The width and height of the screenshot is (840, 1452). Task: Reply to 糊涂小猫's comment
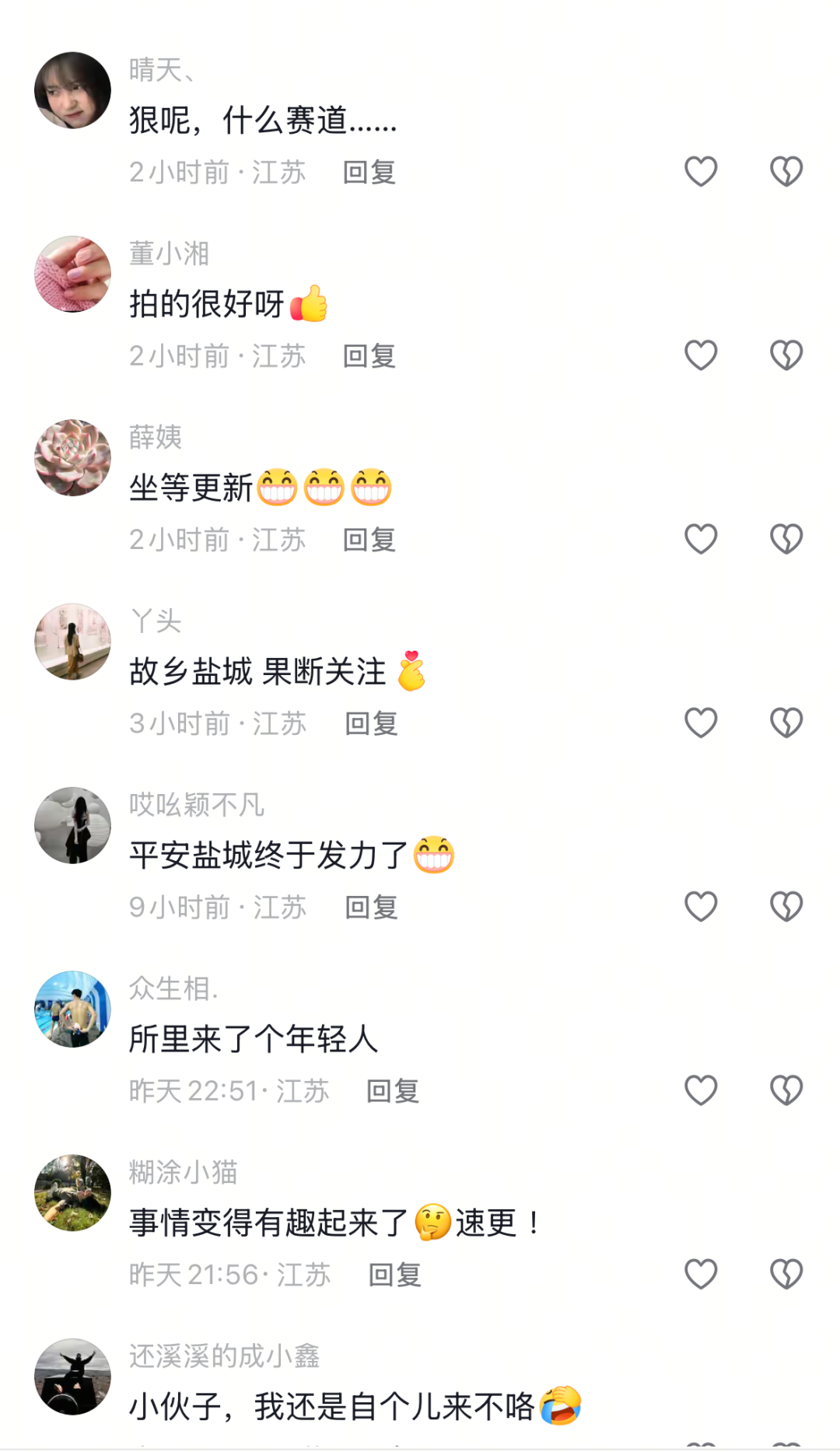tap(394, 1275)
